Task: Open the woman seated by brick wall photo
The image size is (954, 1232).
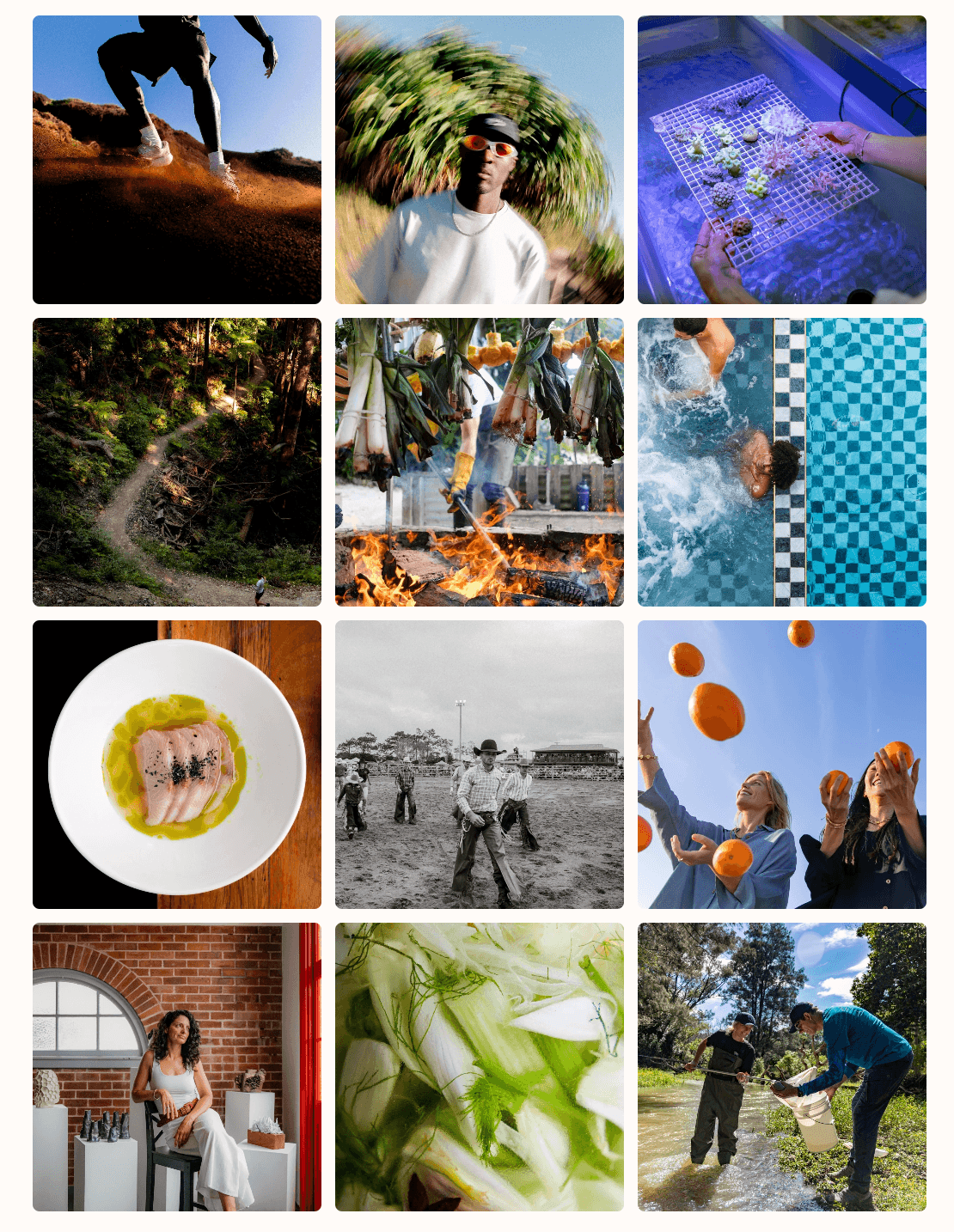Action: 176,1067
